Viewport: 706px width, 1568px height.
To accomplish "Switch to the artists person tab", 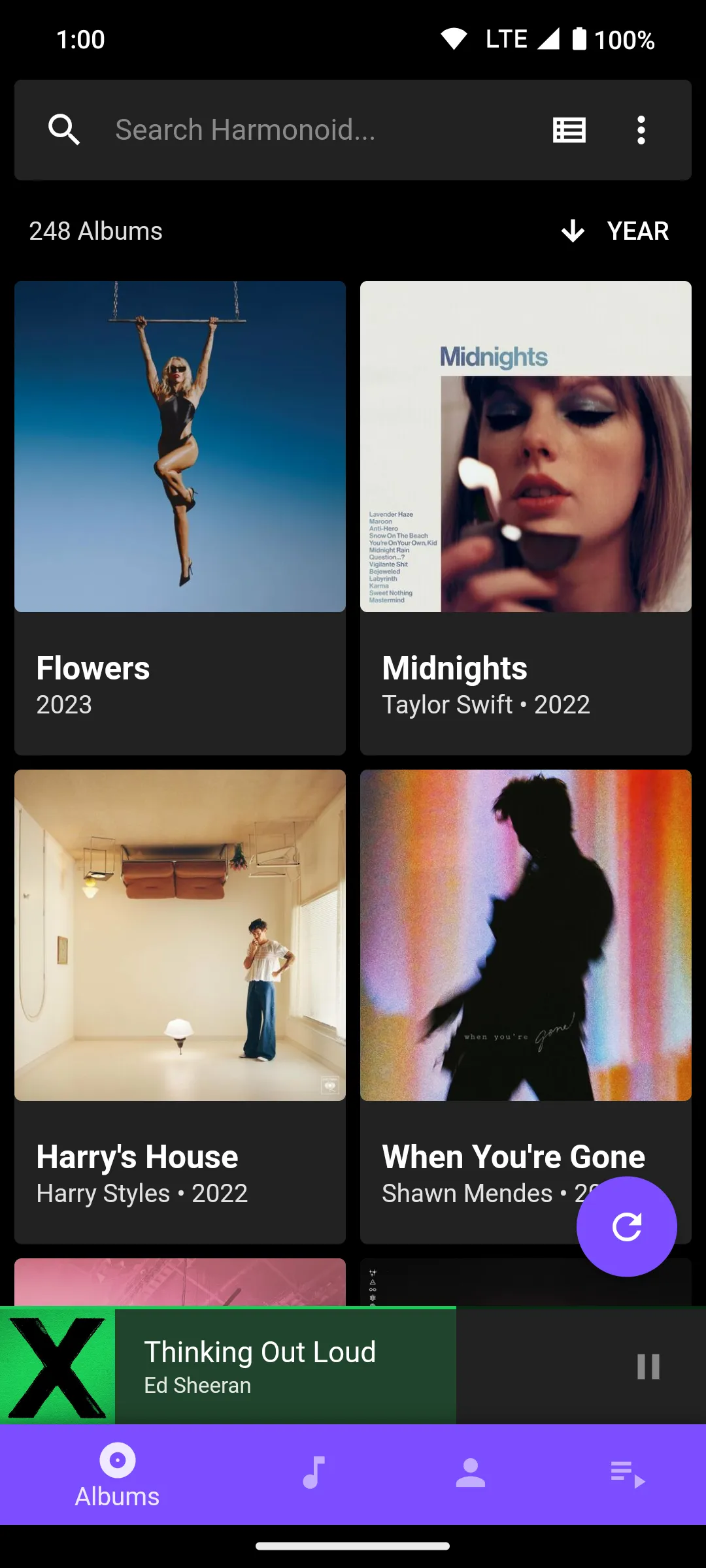I will (x=471, y=1473).
